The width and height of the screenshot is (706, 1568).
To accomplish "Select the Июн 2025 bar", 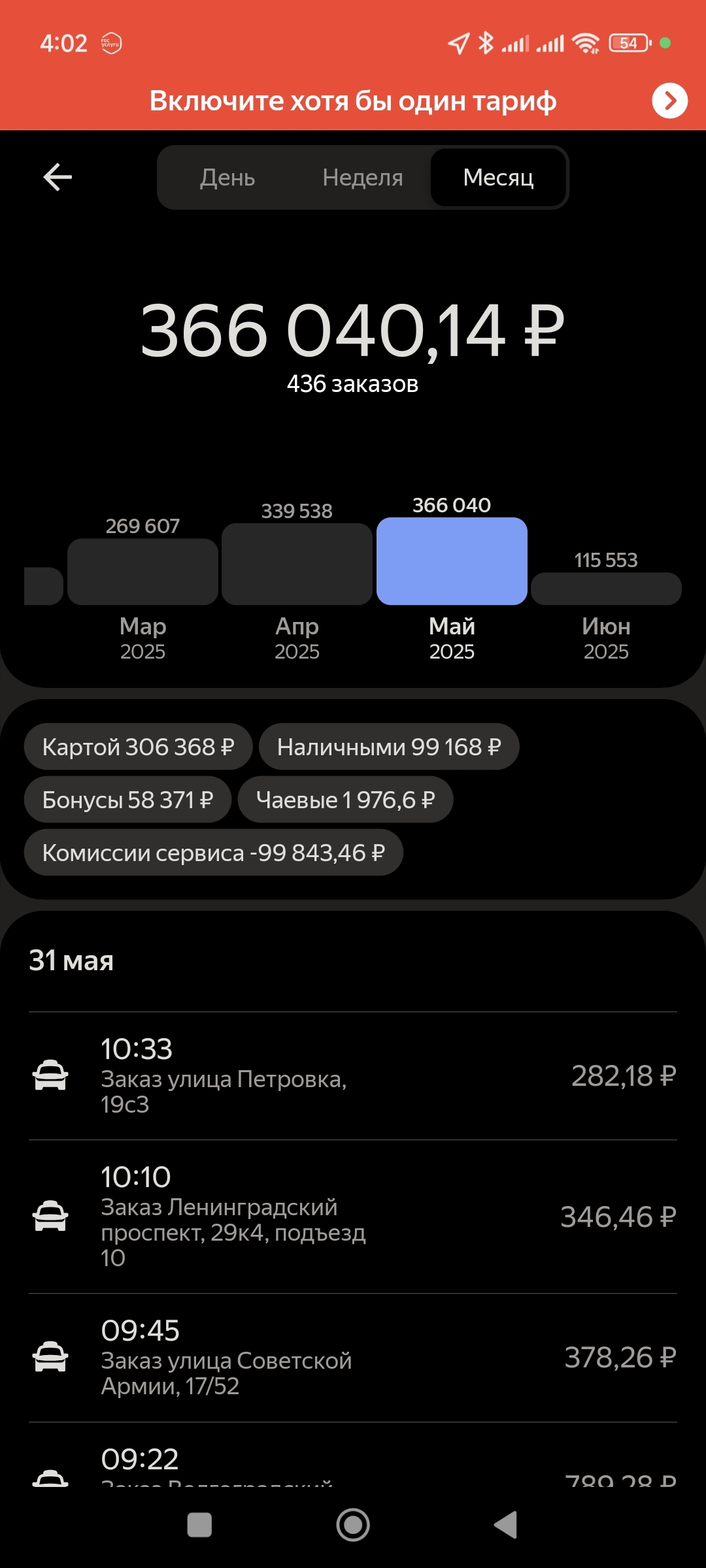I will [x=606, y=588].
